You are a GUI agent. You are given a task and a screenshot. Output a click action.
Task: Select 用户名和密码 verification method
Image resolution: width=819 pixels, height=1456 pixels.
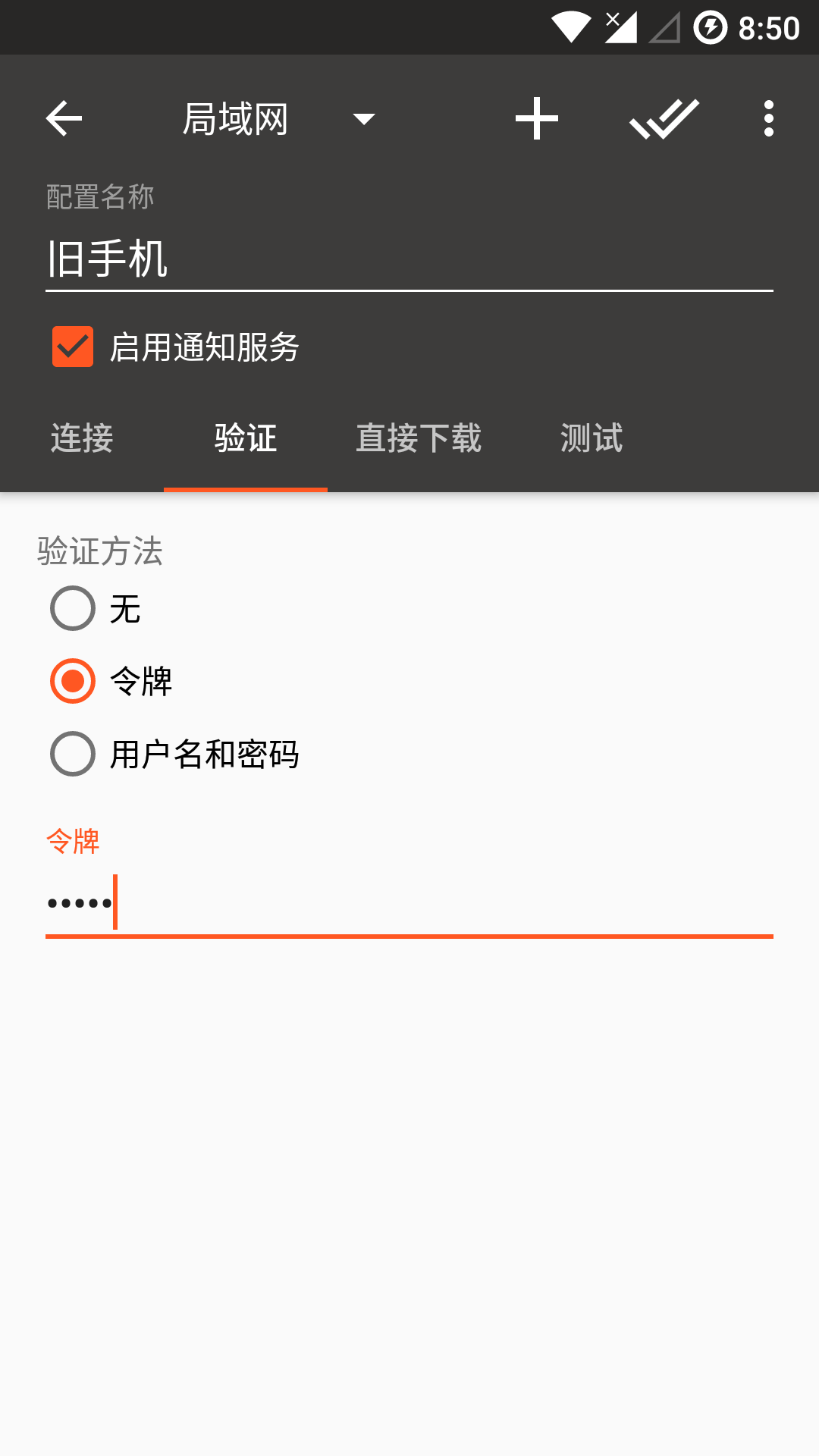[x=73, y=754]
